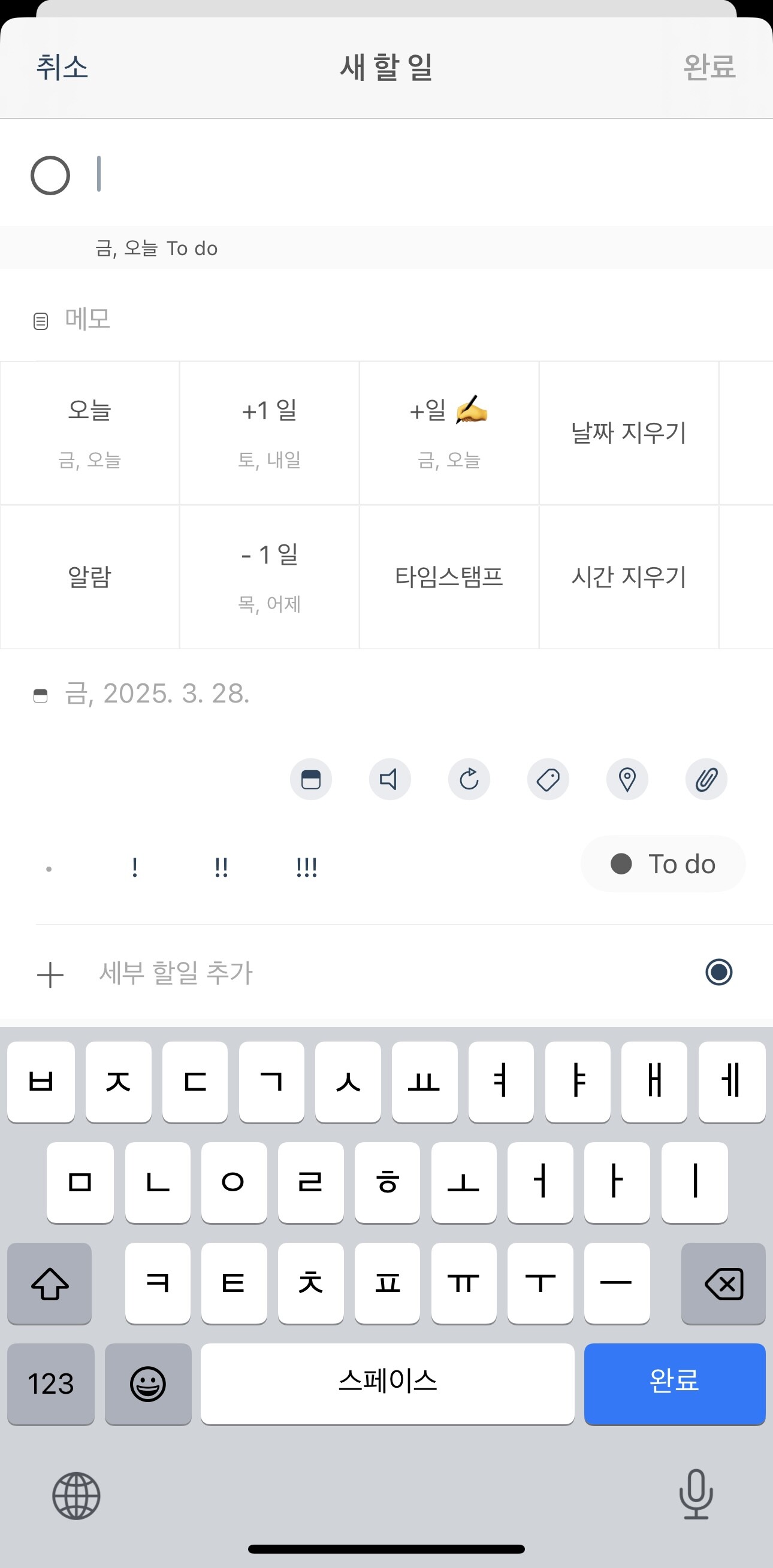Set priority to triple exclamation
This screenshot has height=1568, width=773.
click(x=307, y=867)
